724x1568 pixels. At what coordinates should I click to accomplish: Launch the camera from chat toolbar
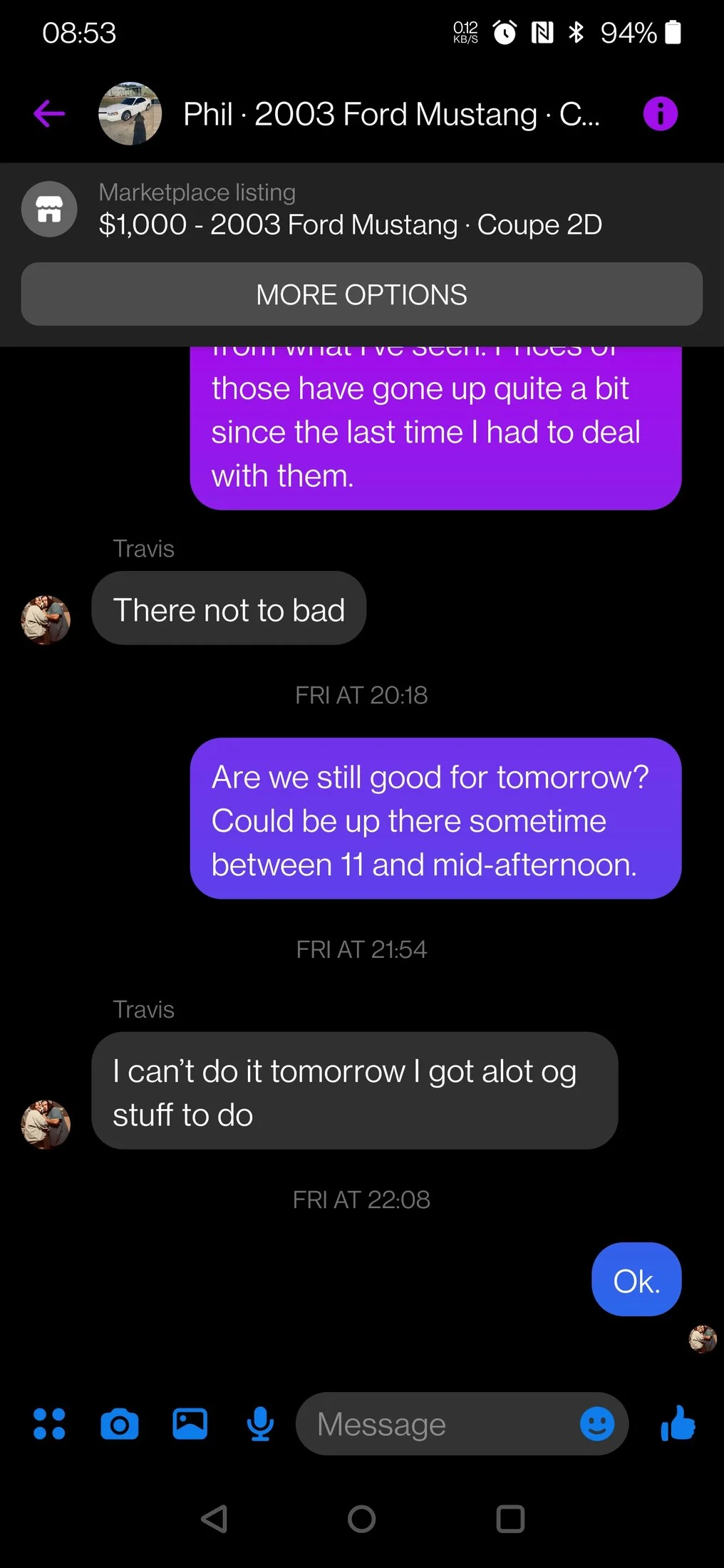pyautogui.click(x=120, y=1424)
